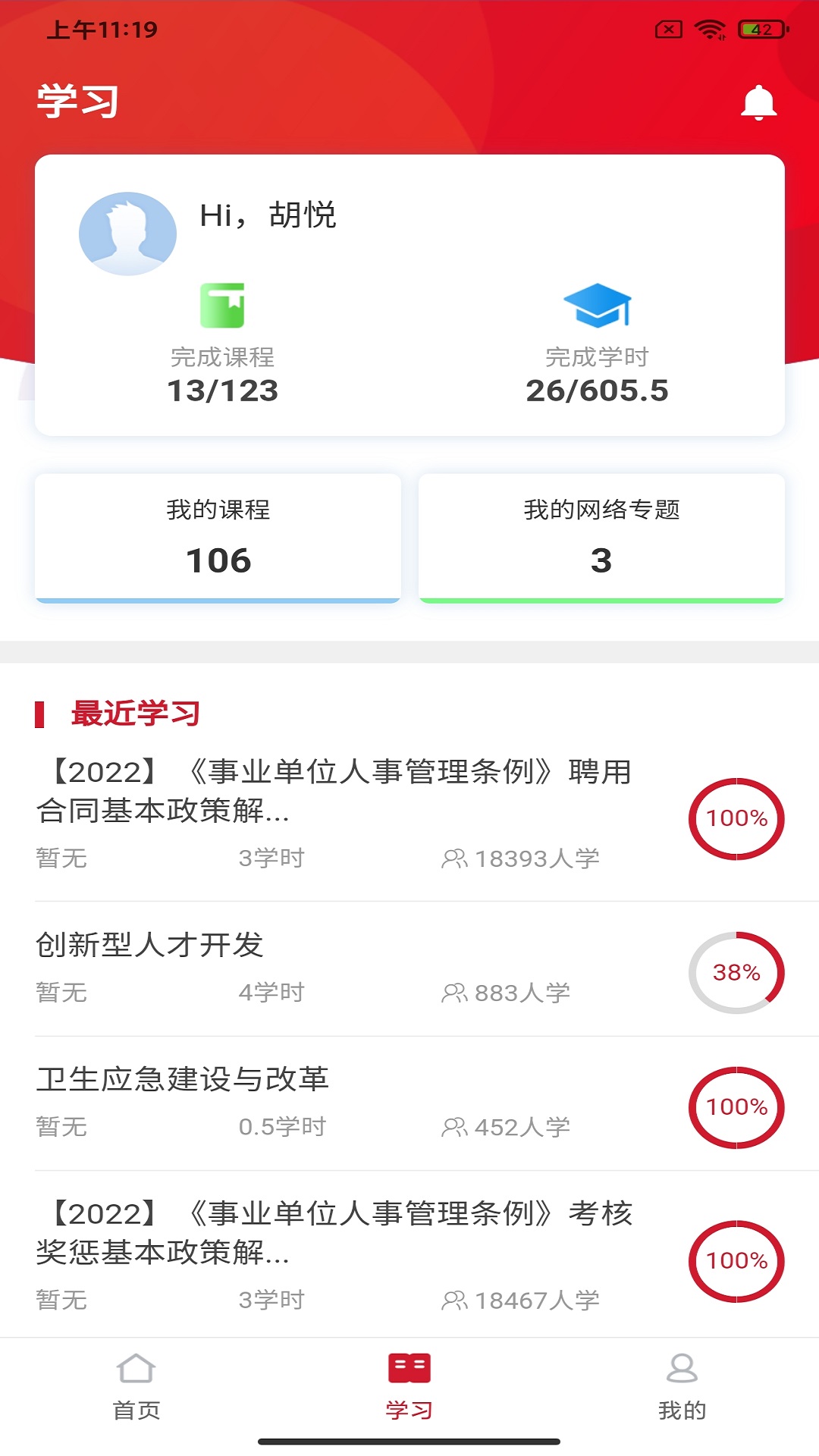Viewport: 819px width, 1456px height.
Task: Open the course 创新型人才开发
Action: [x=150, y=945]
